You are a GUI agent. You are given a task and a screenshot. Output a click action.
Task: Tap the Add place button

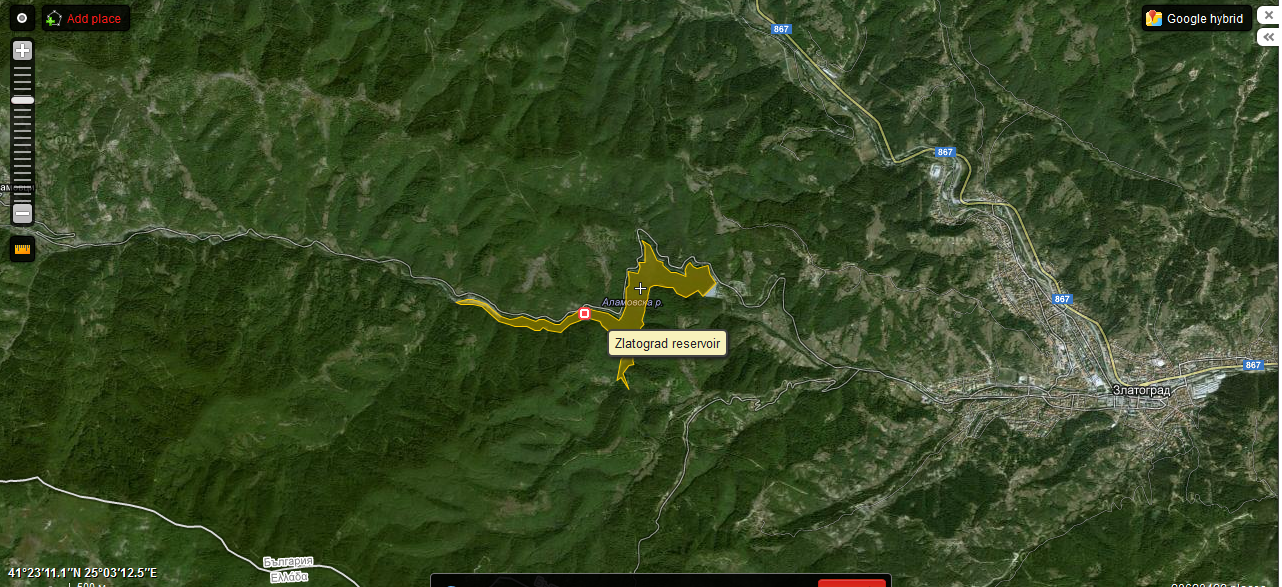(86, 18)
